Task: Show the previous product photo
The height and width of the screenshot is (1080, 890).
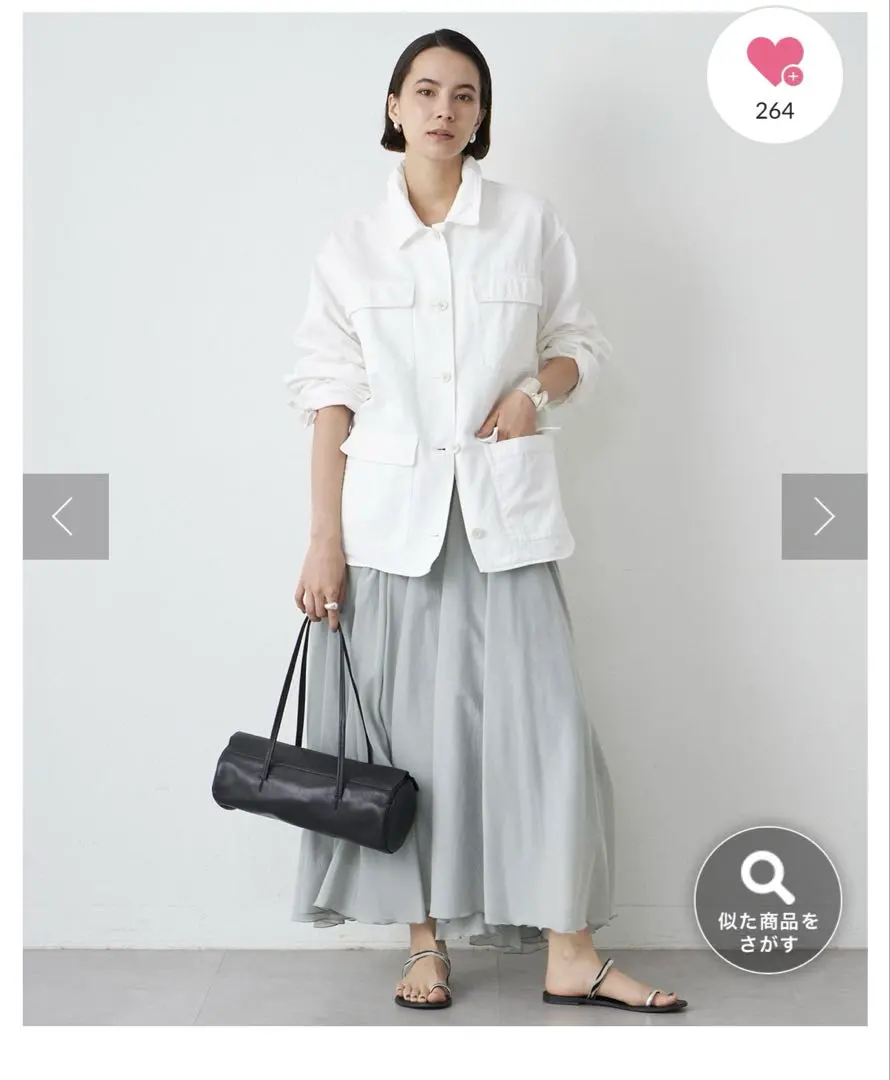Action: [x=65, y=516]
